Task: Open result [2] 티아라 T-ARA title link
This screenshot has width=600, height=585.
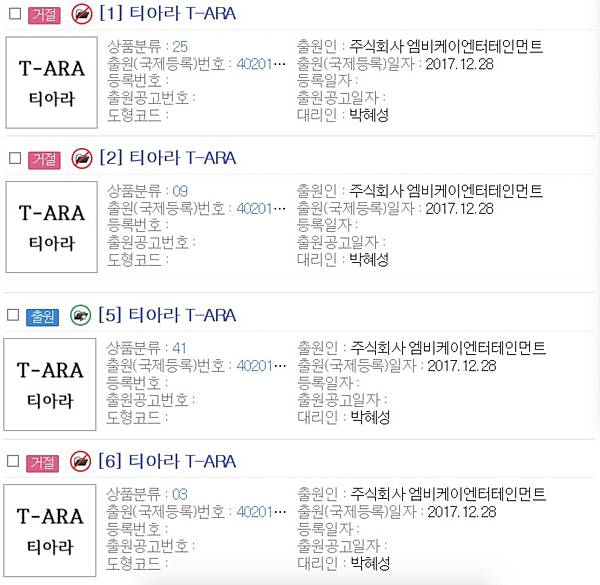Action: (x=167, y=158)
